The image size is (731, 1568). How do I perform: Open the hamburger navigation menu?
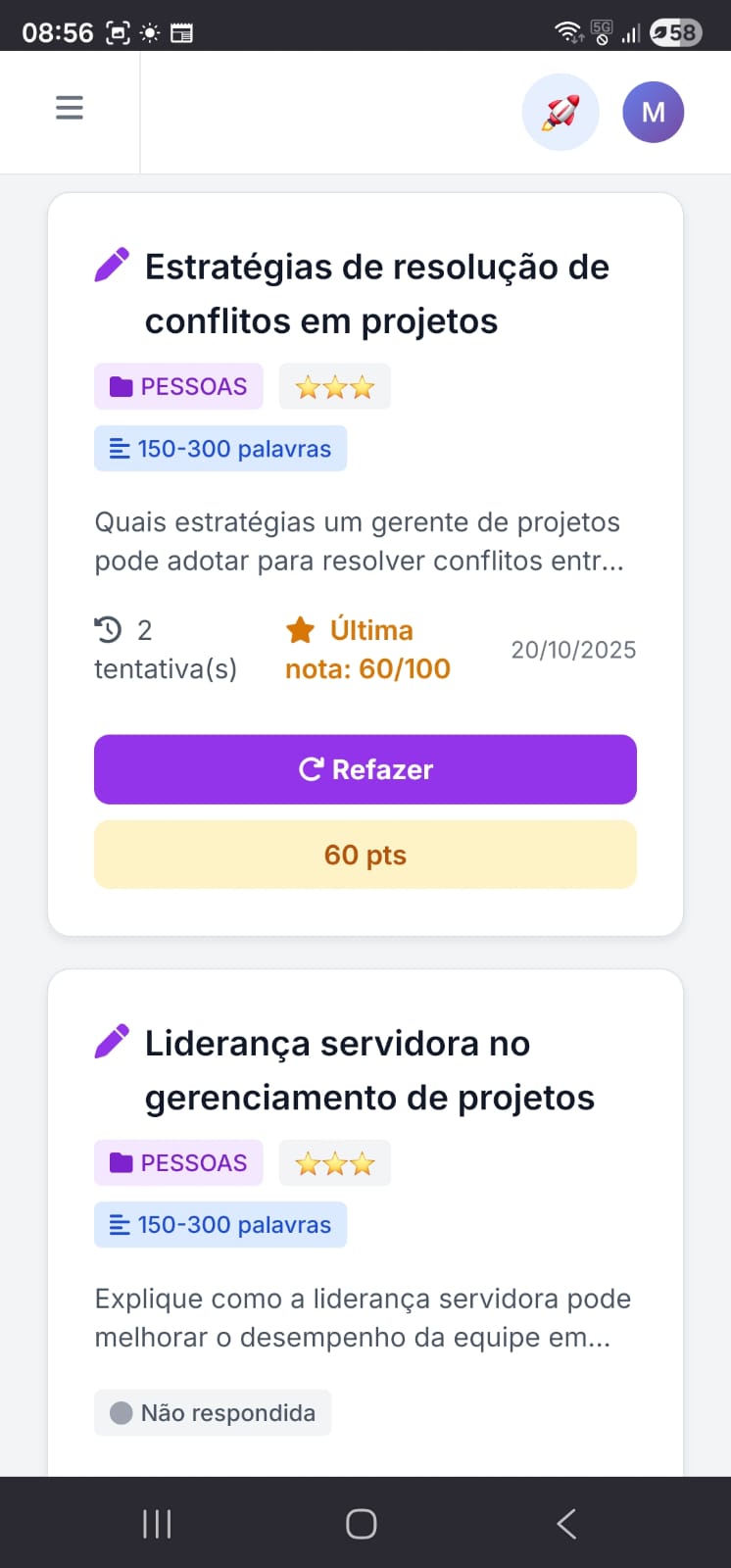pyautogui.click(x=69, y=107)
